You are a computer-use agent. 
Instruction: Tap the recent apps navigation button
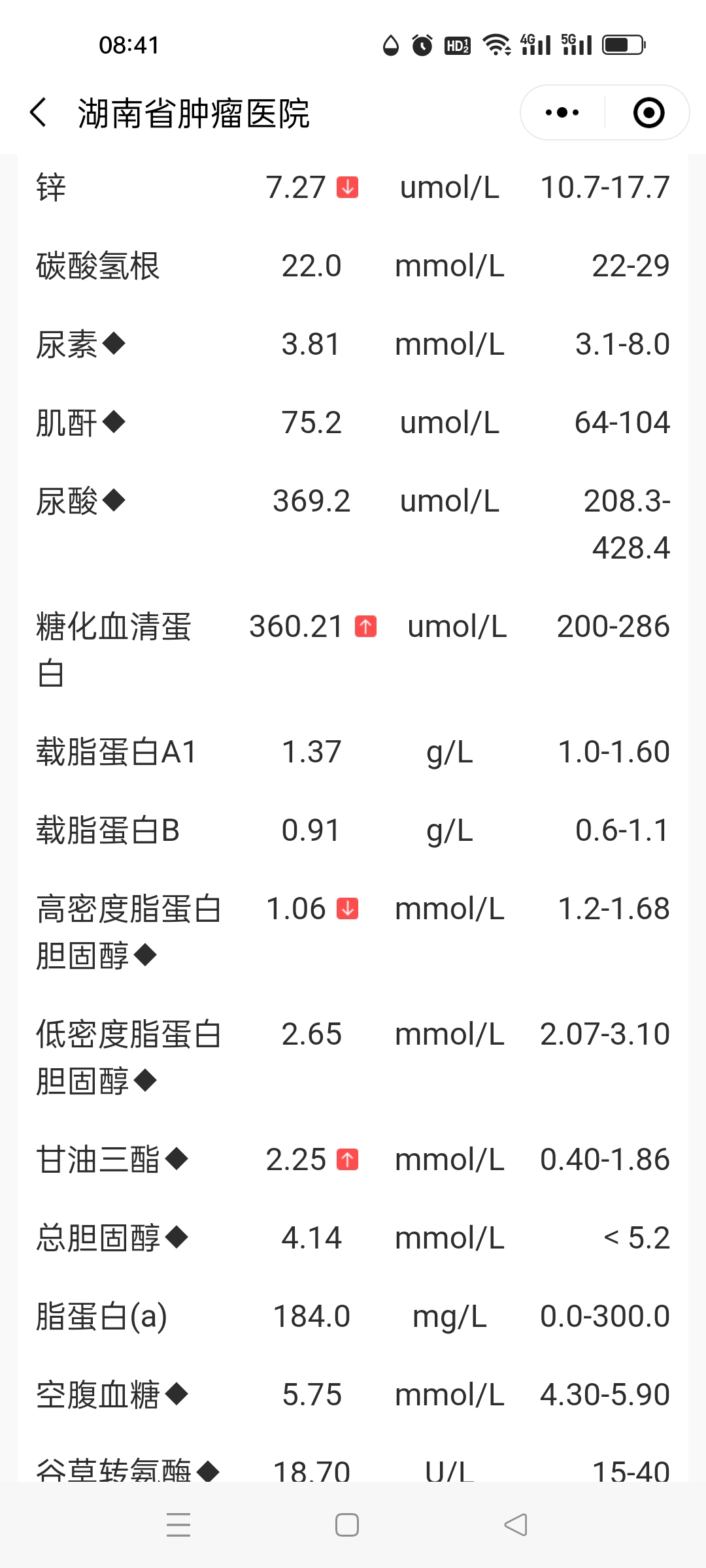coord(178,1524)
